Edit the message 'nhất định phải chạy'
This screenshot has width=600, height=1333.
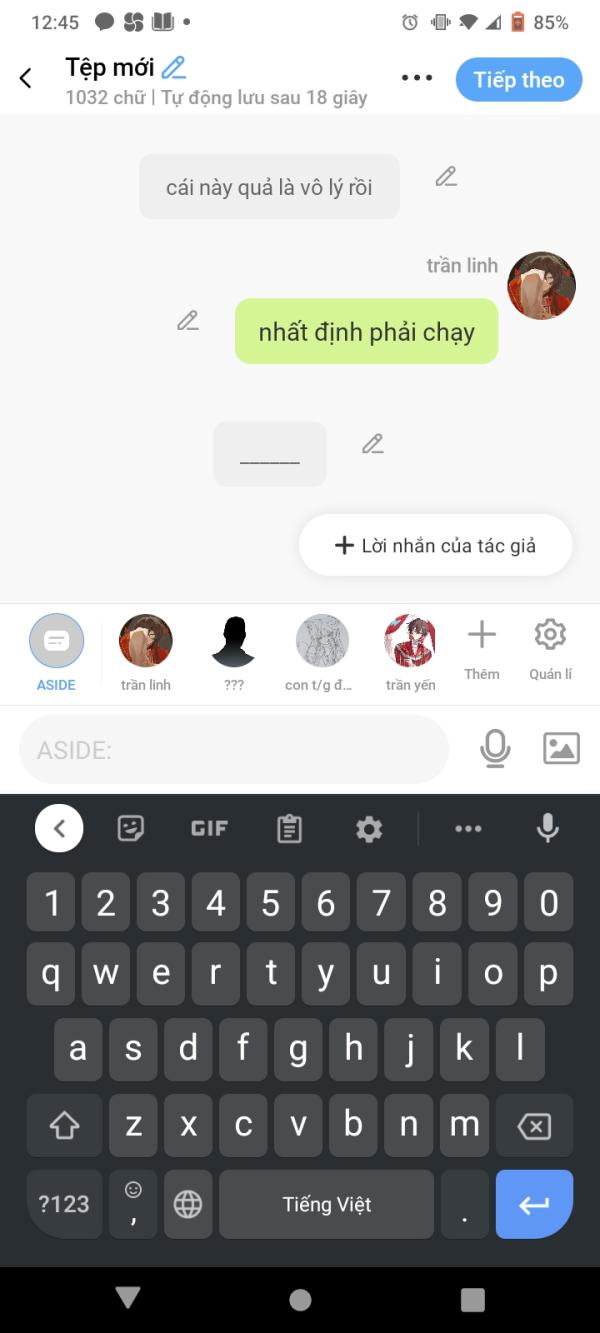pyautogui.click(x=188, y=321)
